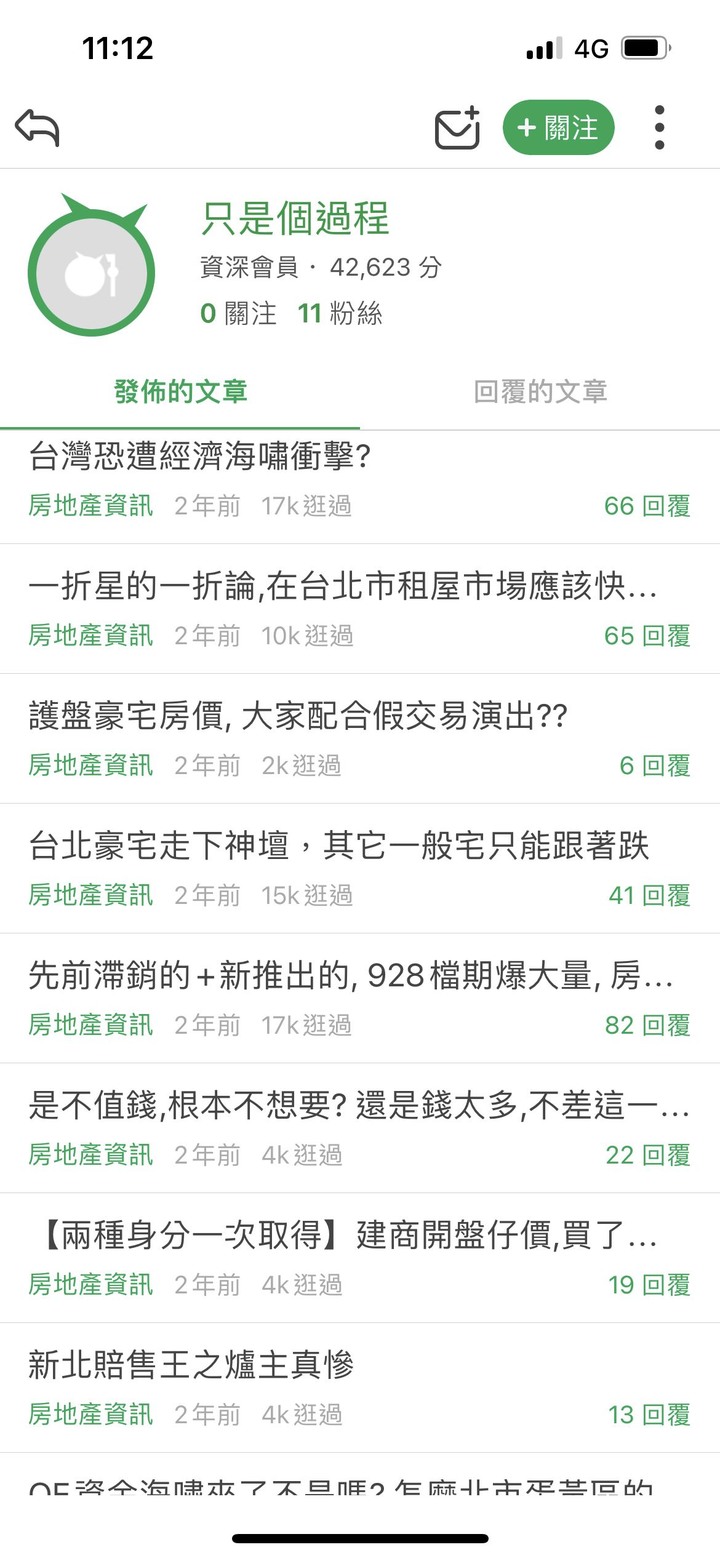The width and height of the screenshot is (720, 1558).
Task: Open the three-dot overflow menu
Action: pos(659,128)
